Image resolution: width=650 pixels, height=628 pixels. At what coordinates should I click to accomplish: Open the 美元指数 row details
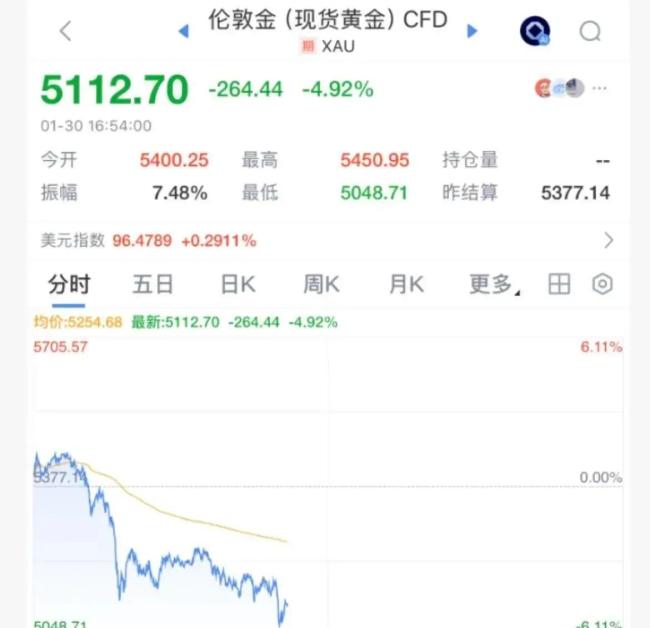tap(608, 240)
